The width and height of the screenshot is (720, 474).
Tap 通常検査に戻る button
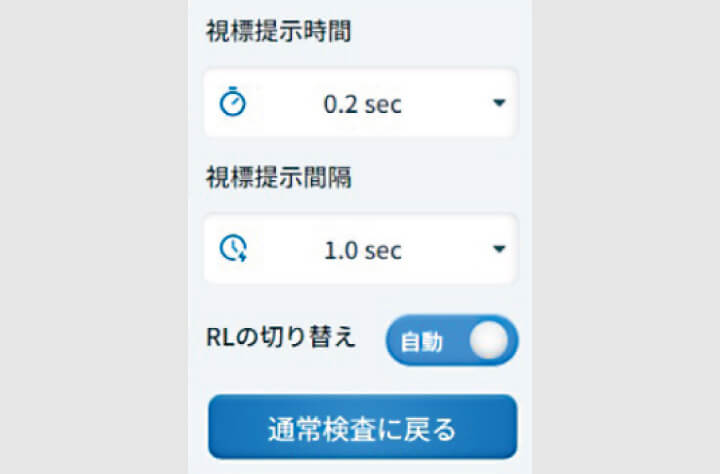point(362,427)
